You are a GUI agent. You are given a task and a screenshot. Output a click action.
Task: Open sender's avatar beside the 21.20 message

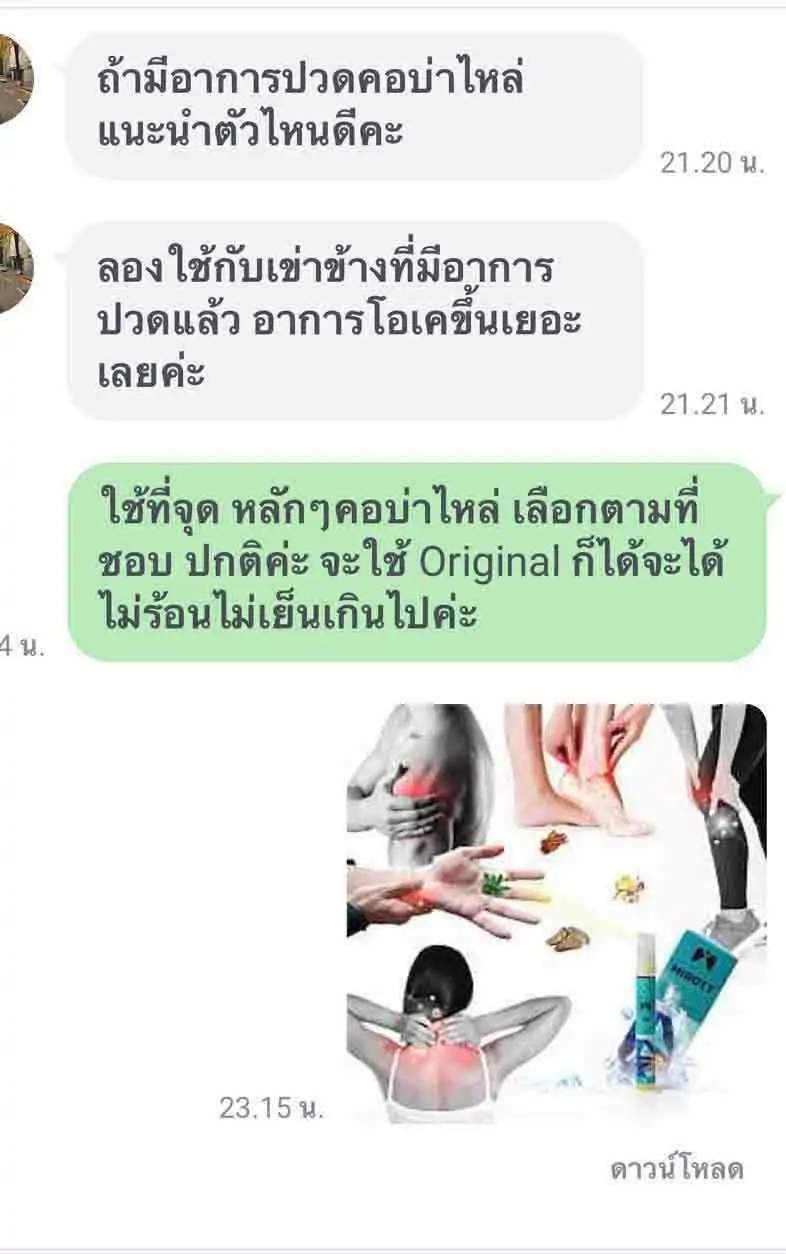tap(14, 80)
